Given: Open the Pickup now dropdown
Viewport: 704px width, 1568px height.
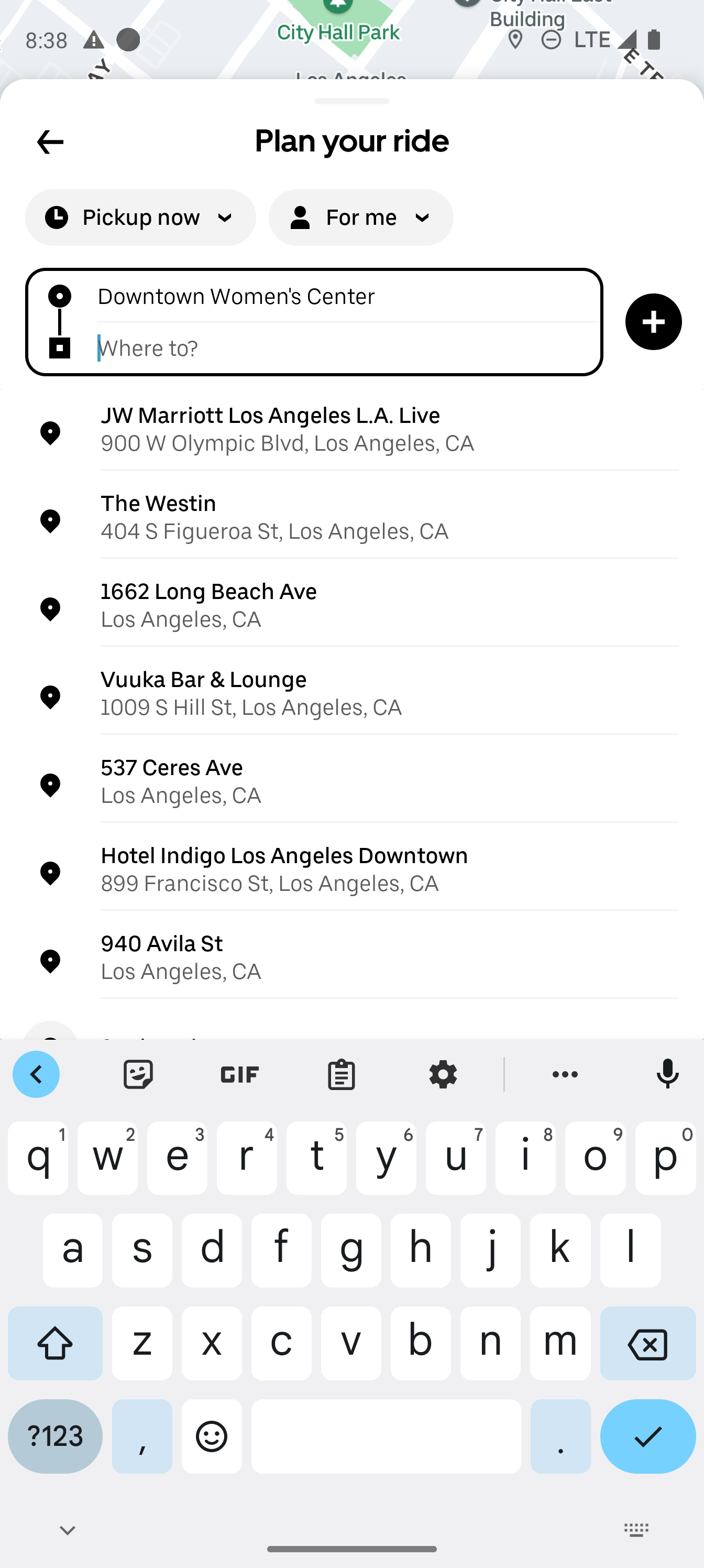Looking at the screenshot, I should pos(140,217).
